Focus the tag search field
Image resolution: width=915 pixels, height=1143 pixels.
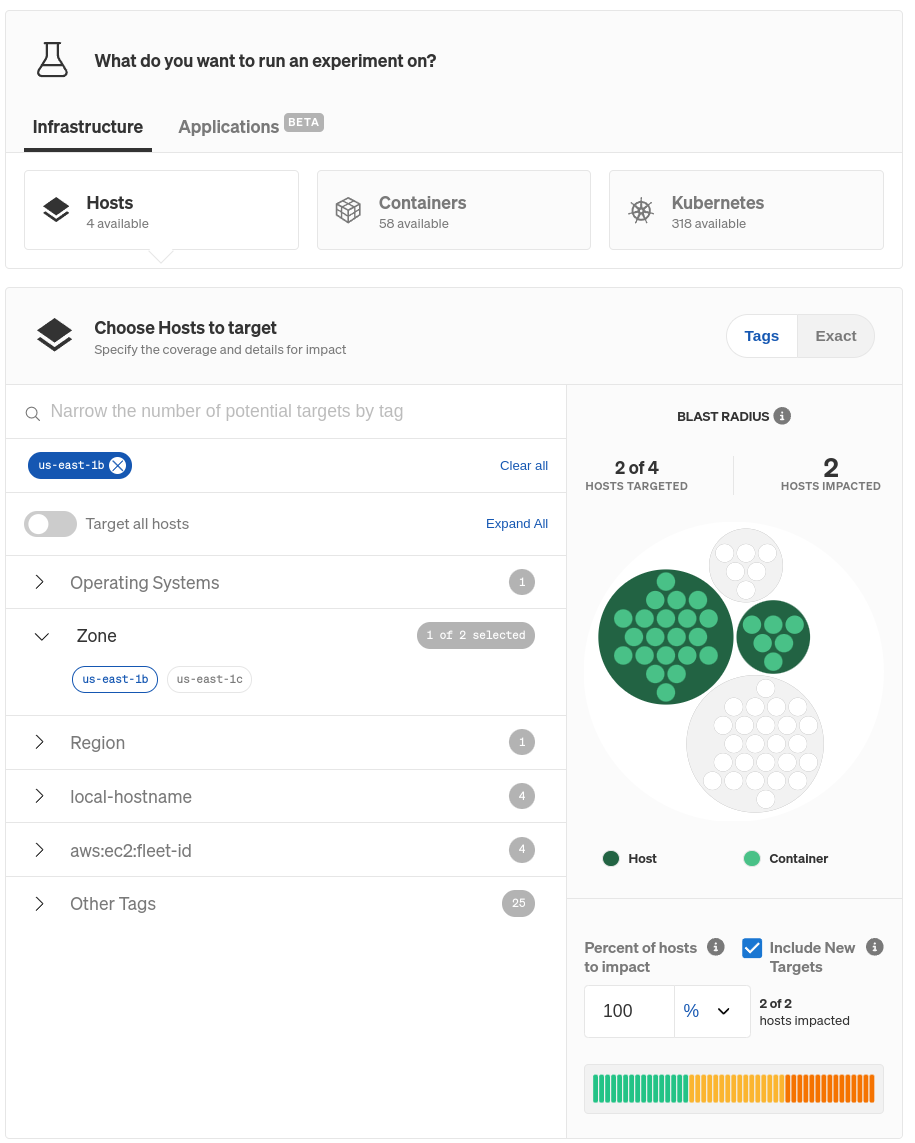click(x=300, y=412)
